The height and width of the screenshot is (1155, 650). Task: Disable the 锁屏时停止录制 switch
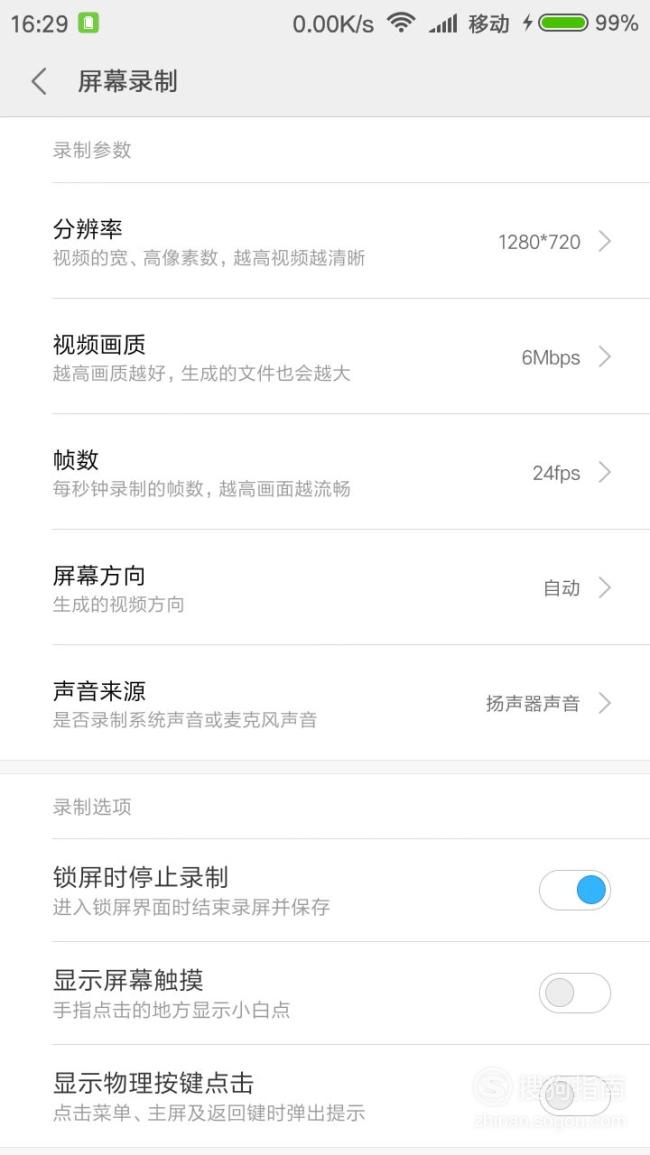[x=575, y=890]
